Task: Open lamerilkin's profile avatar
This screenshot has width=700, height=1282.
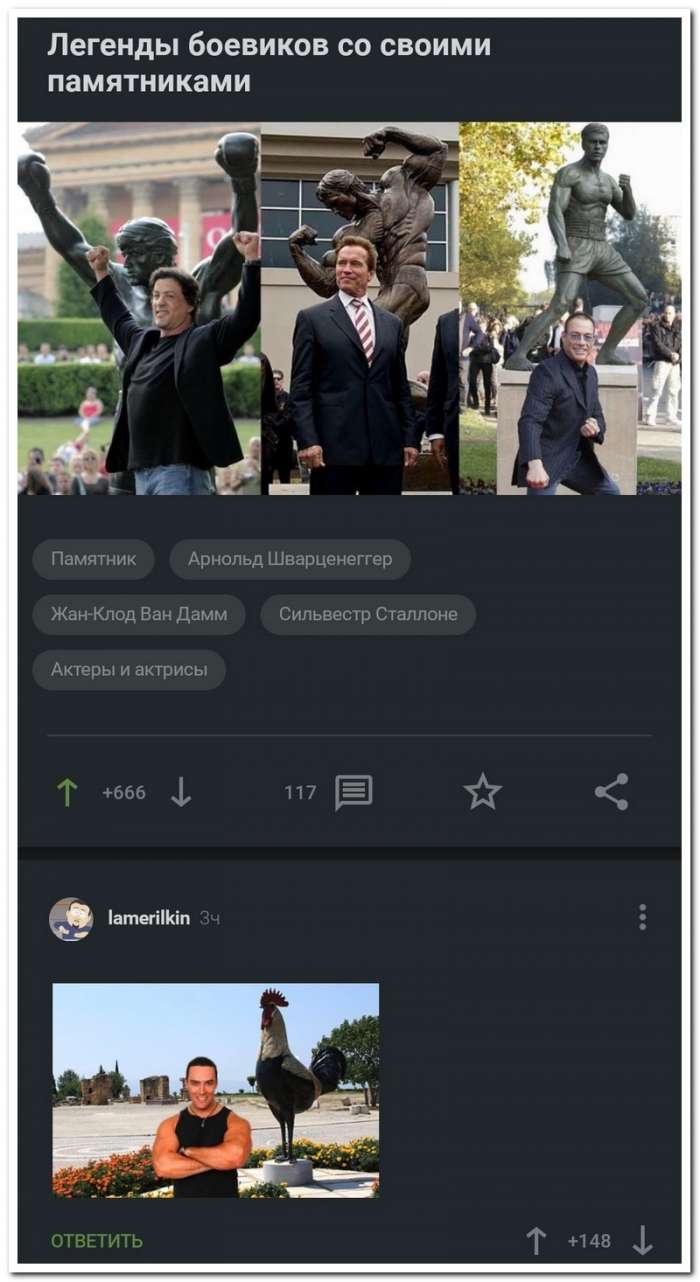Action: pyautogui.click(x=71, y=918)
